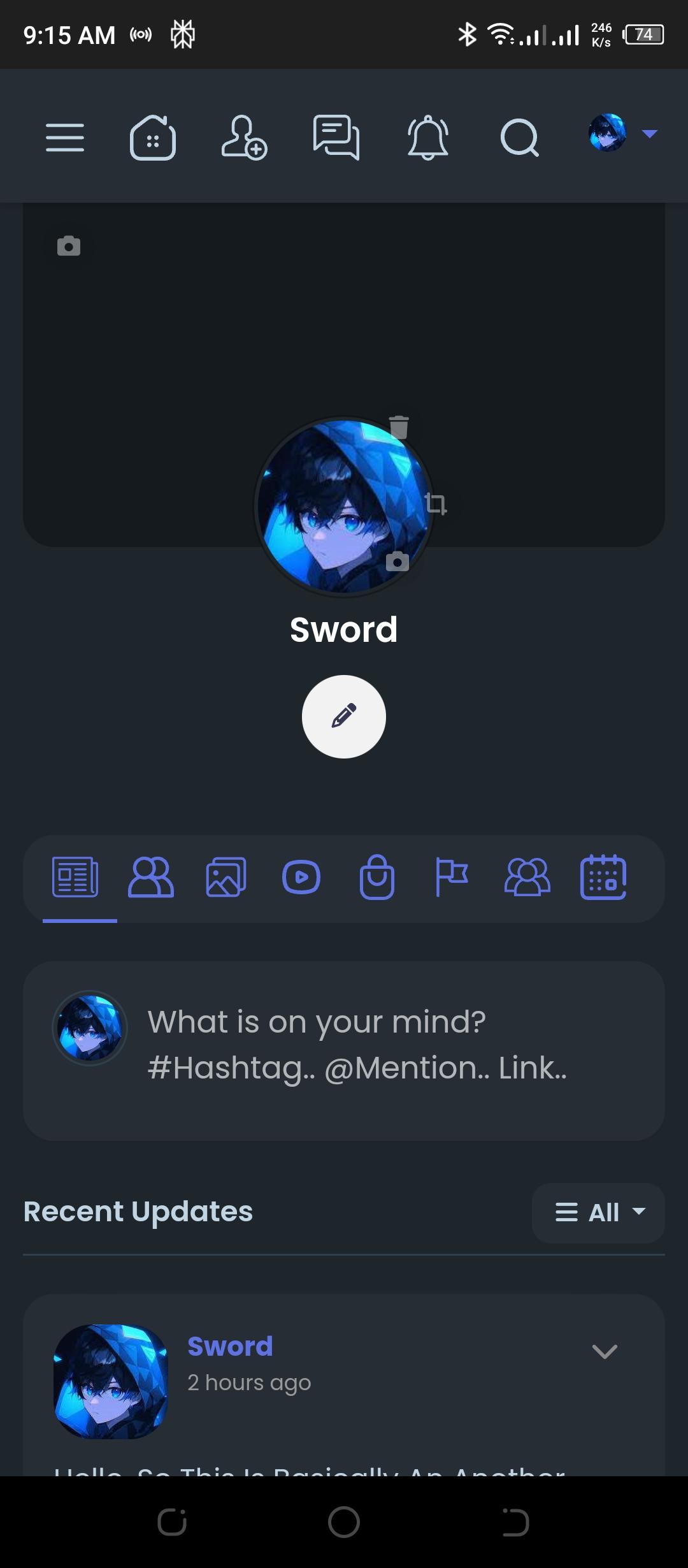Delete profile picture with trash icon
Image resolution: width=688 pixels, height=1568 pixels.
(399, 426)
